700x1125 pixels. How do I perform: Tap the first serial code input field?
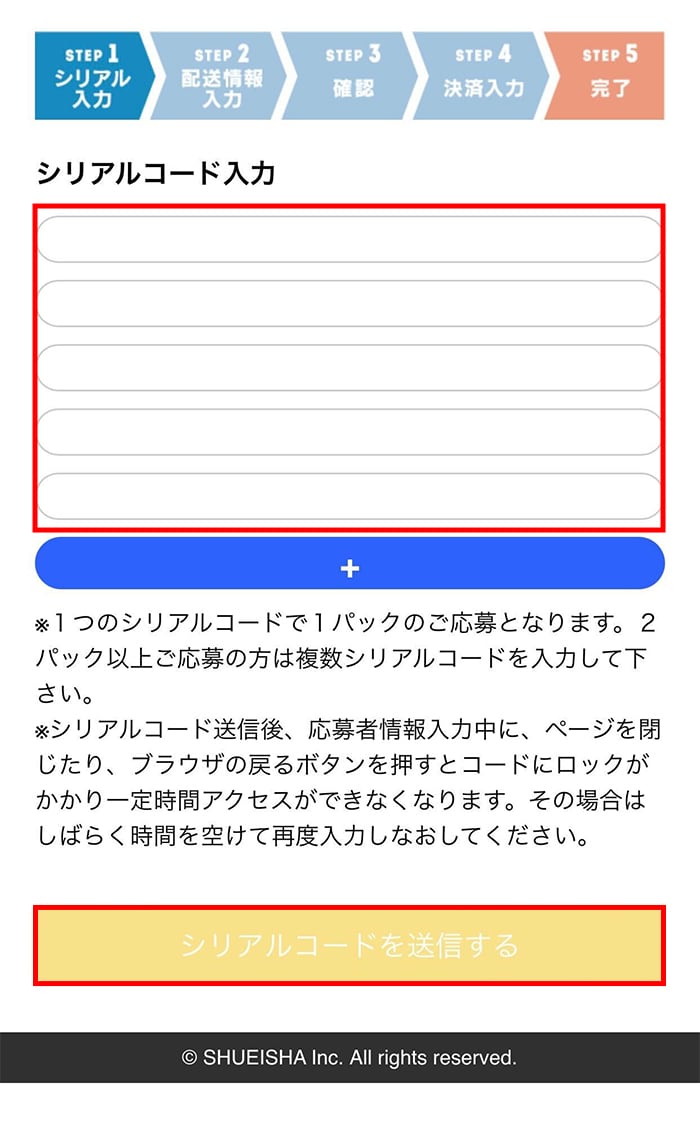[x=349, y=240]
